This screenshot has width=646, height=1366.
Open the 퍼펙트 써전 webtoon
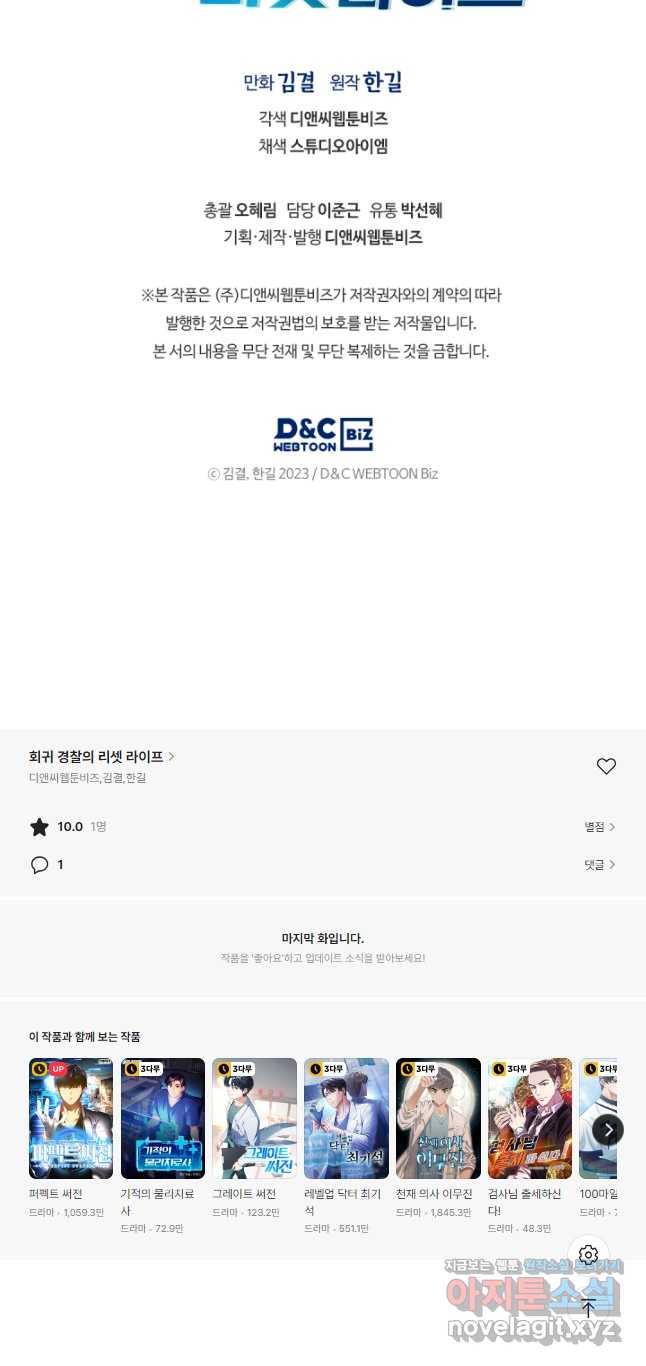pos(71,1119)
